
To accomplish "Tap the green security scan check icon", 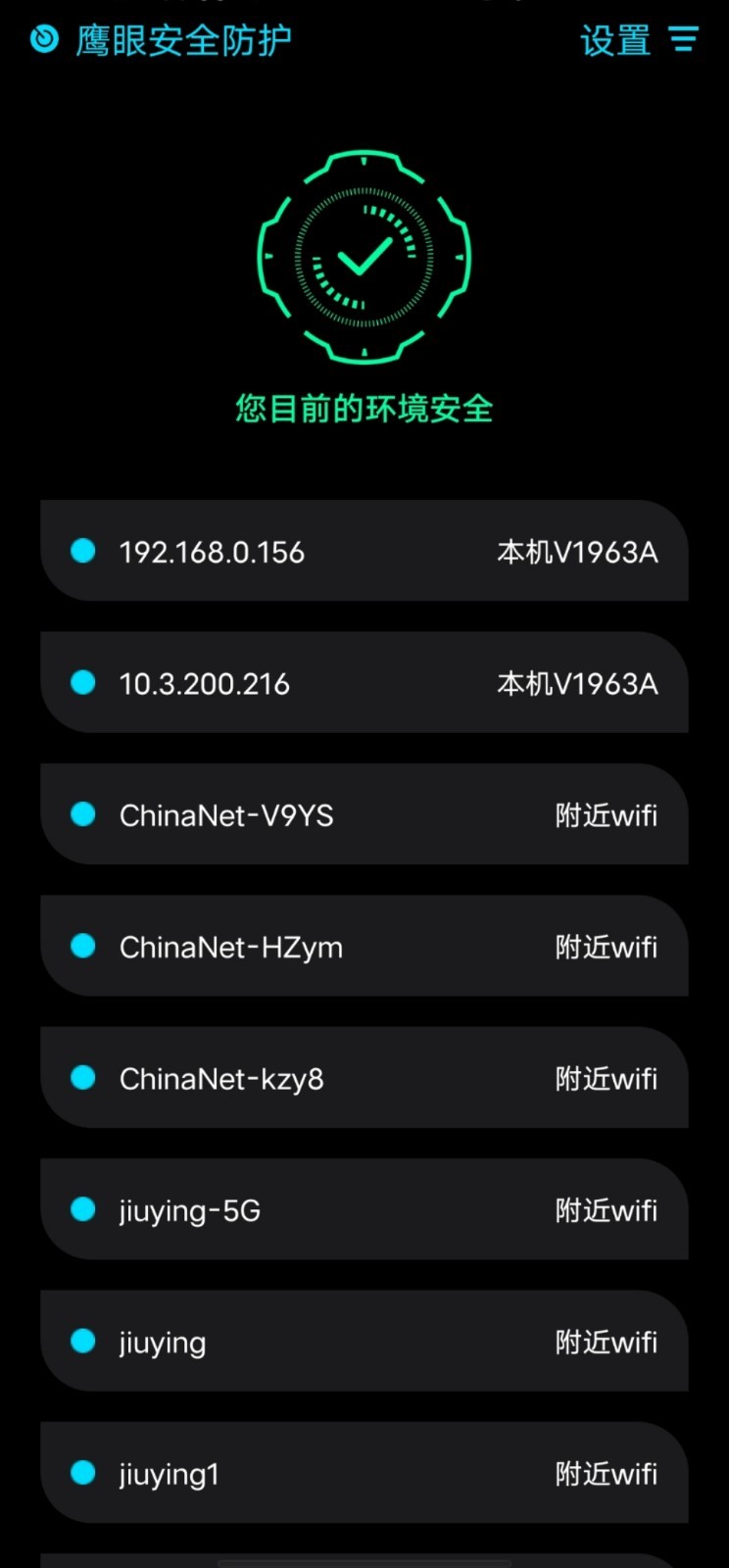I will [x=364, y=258].
